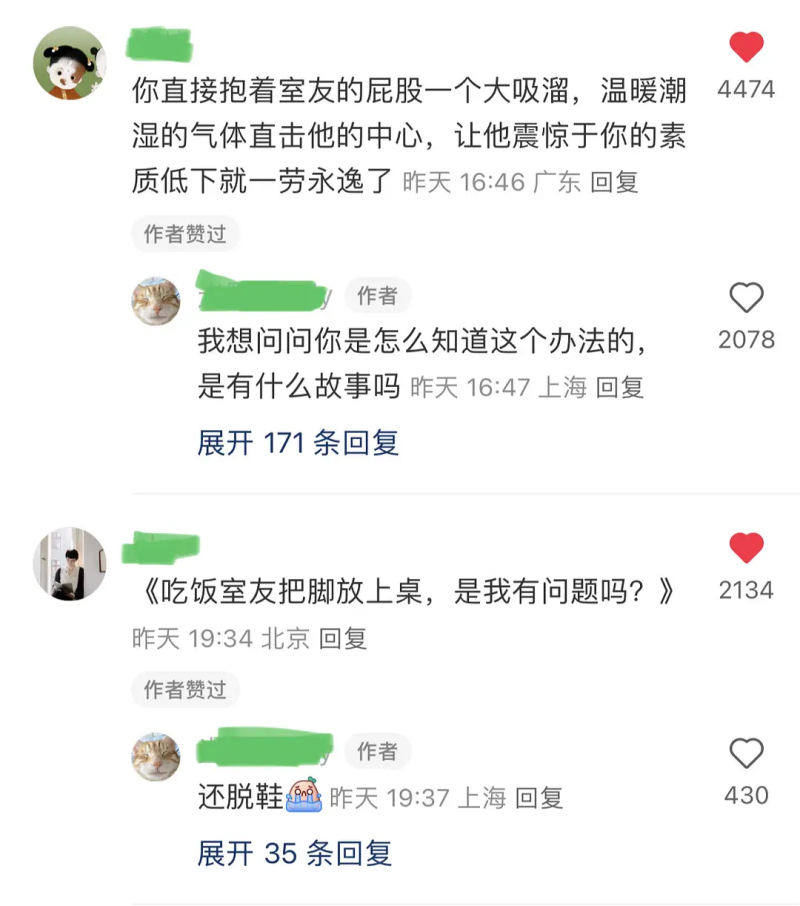Open author's cat avatar beside 还脱鞋 reply
This screenshot has width=800, height=906.
[157, 756]
